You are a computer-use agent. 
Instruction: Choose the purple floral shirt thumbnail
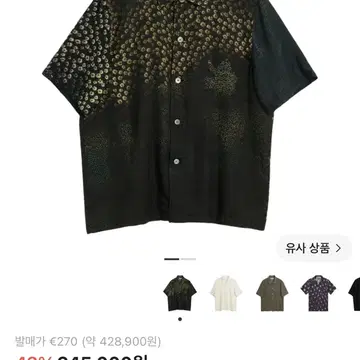click(x=318, y=293)
